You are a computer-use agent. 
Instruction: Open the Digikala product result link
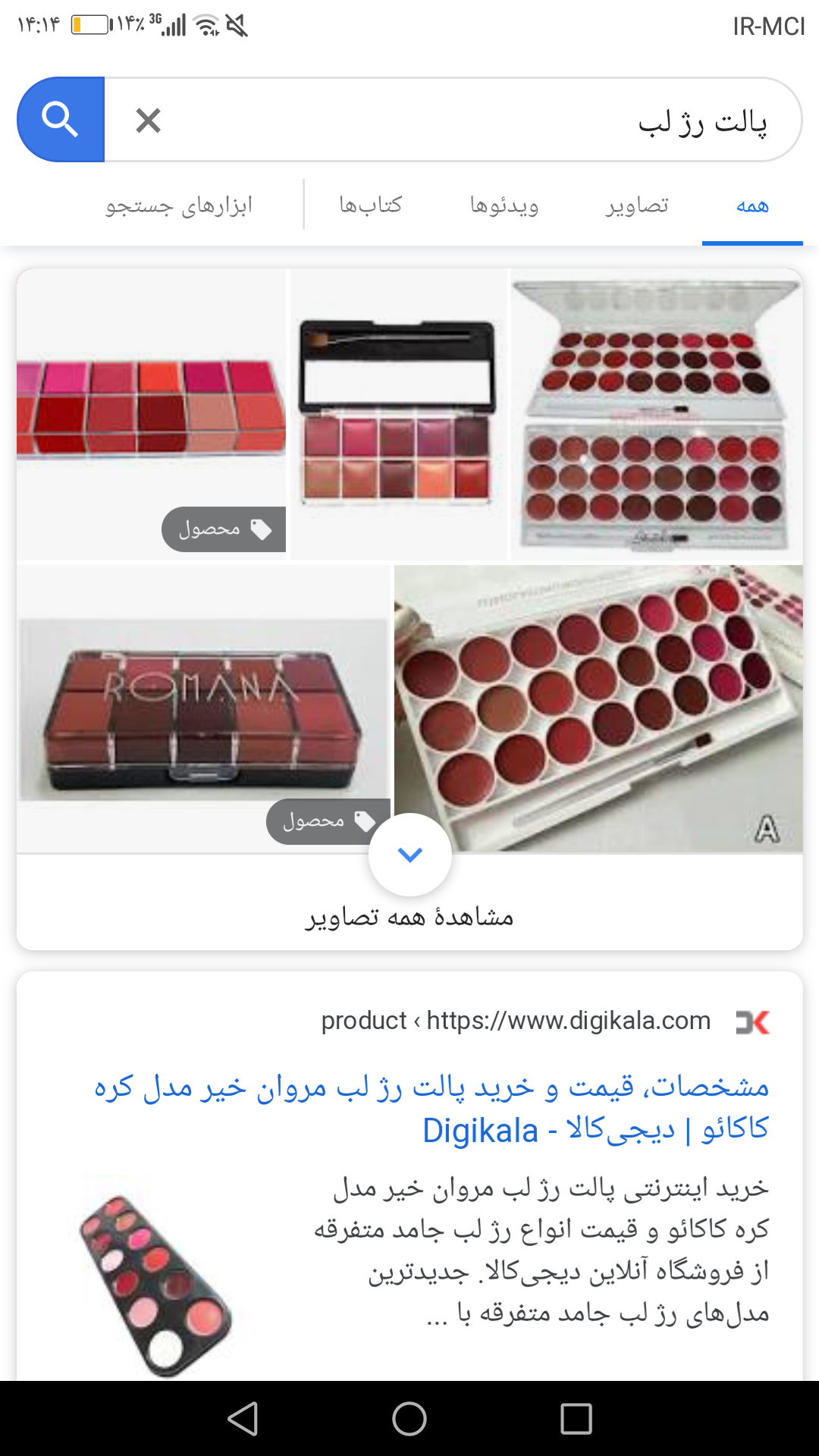click(x=432, y=1108)
